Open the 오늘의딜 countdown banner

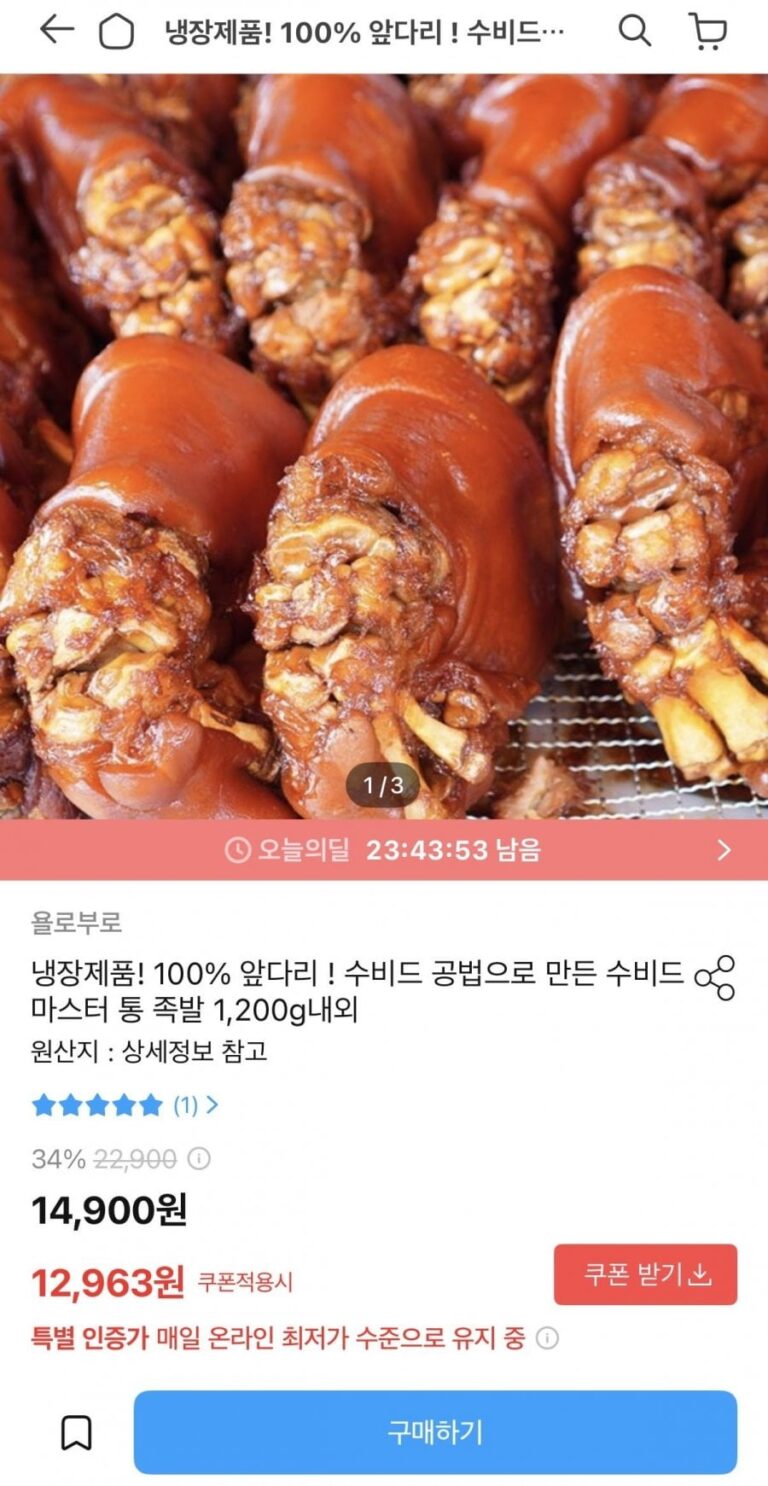click(x=384, y=850)
